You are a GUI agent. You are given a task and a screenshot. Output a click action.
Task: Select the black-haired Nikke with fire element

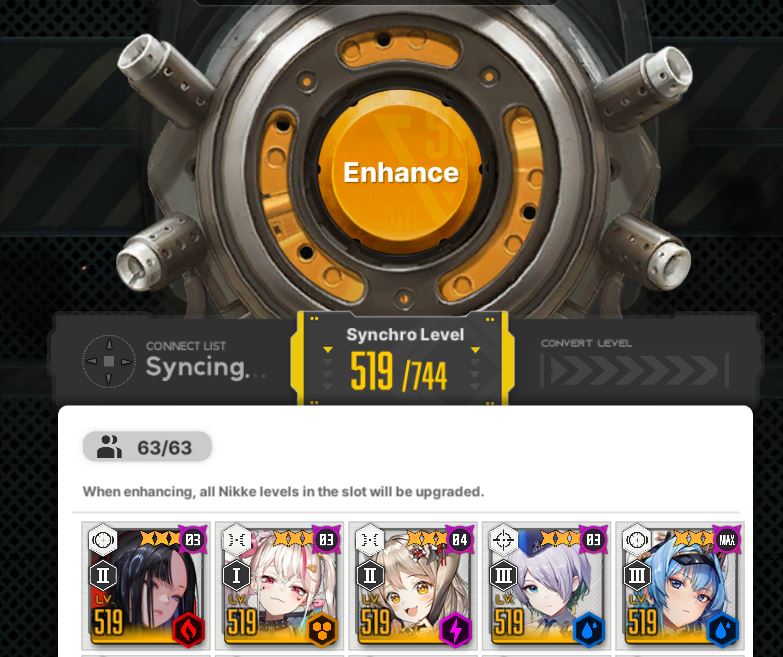pos(146,586)
